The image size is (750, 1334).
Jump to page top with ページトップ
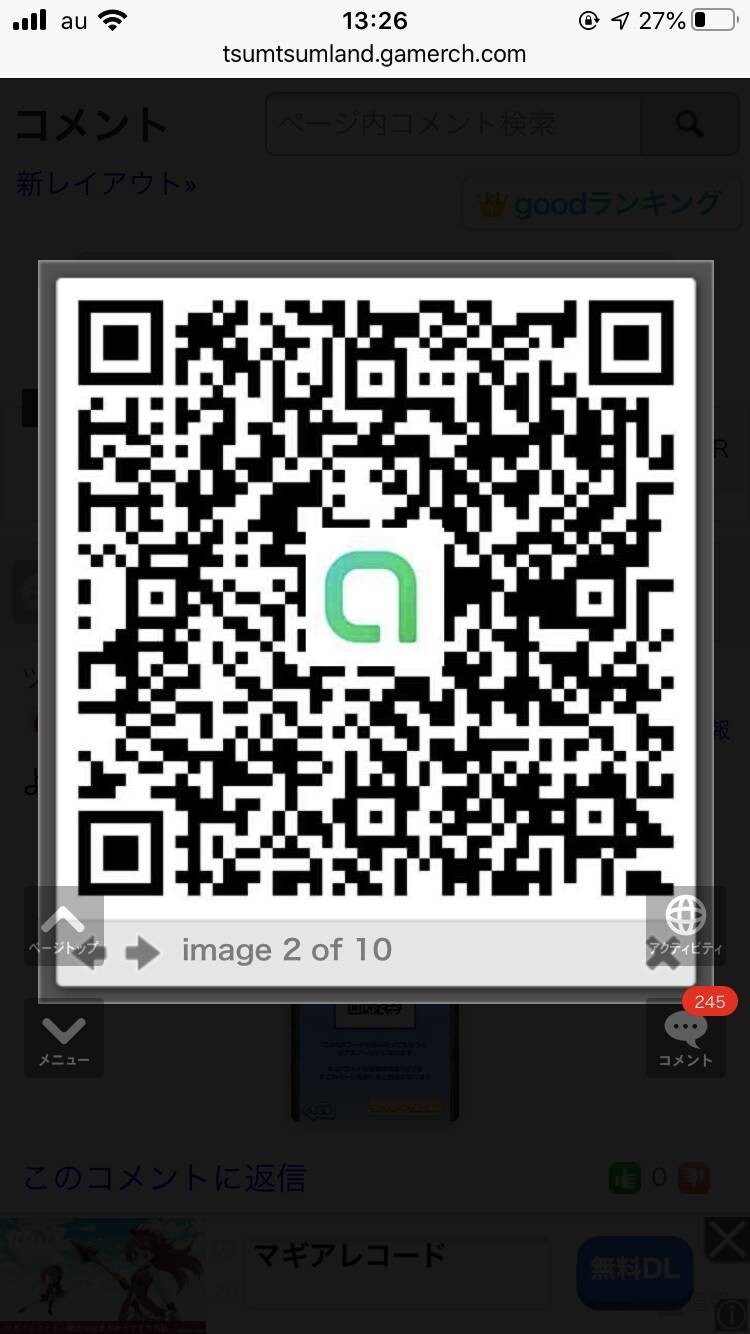(64, 927)
